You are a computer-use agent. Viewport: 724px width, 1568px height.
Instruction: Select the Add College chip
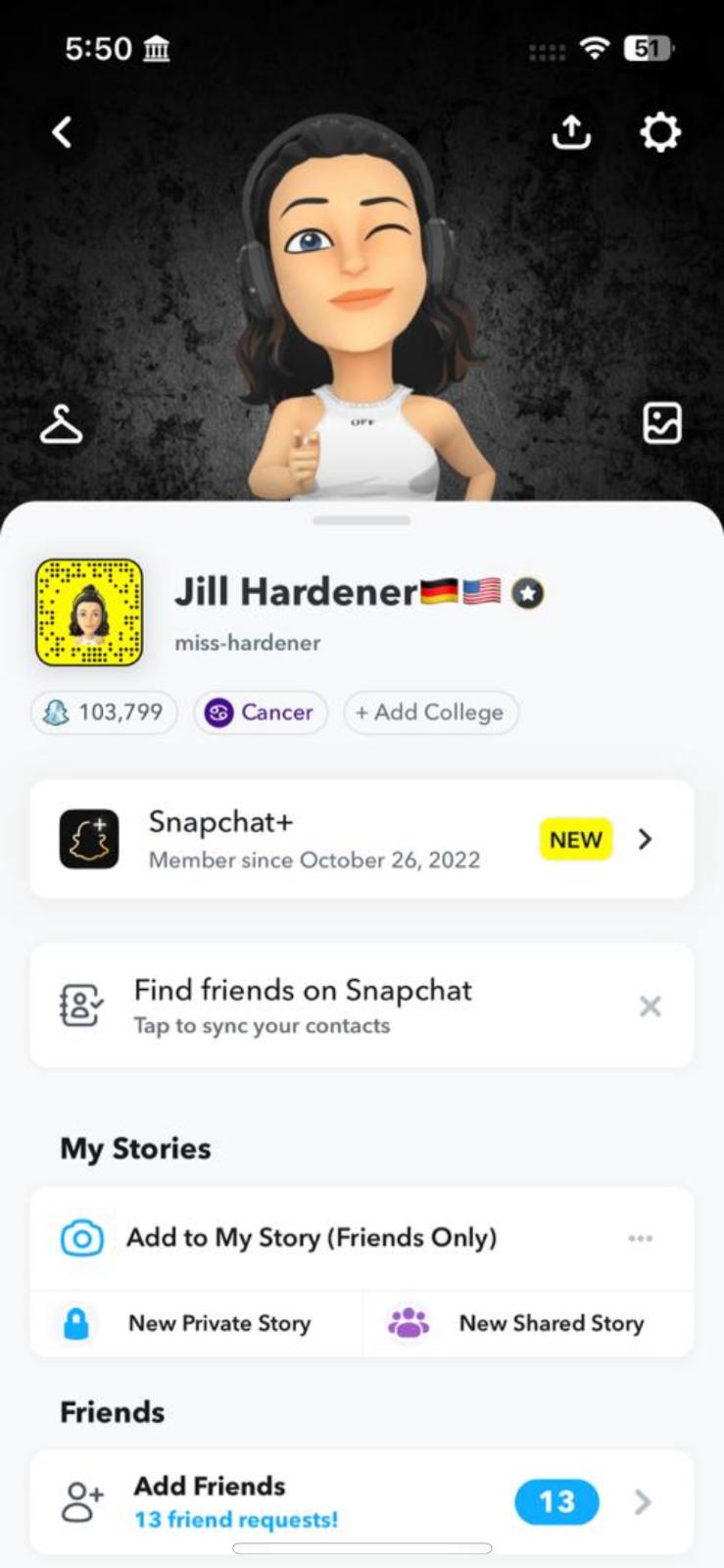click(430, 712)
